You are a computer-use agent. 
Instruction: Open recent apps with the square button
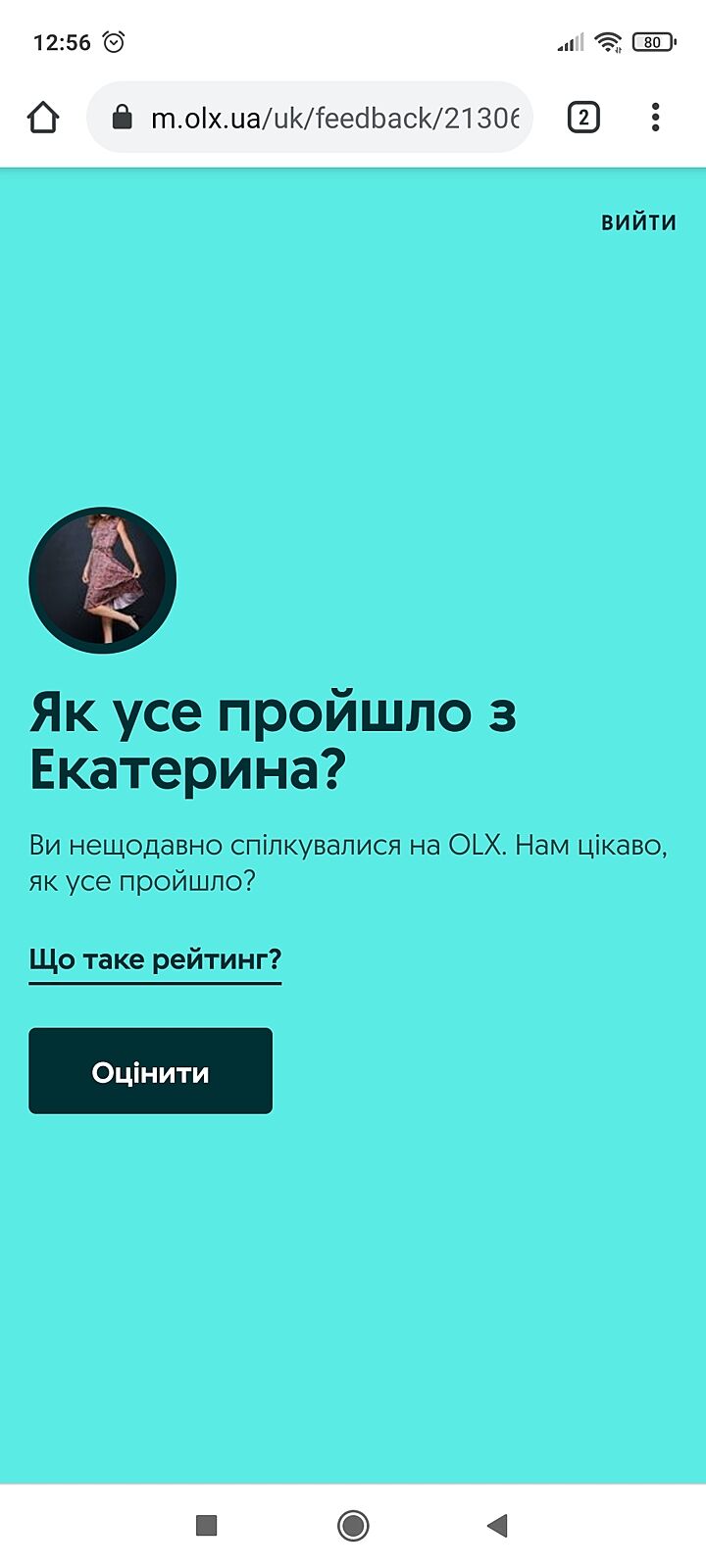pyautogui.click(x=206, y=1525)
